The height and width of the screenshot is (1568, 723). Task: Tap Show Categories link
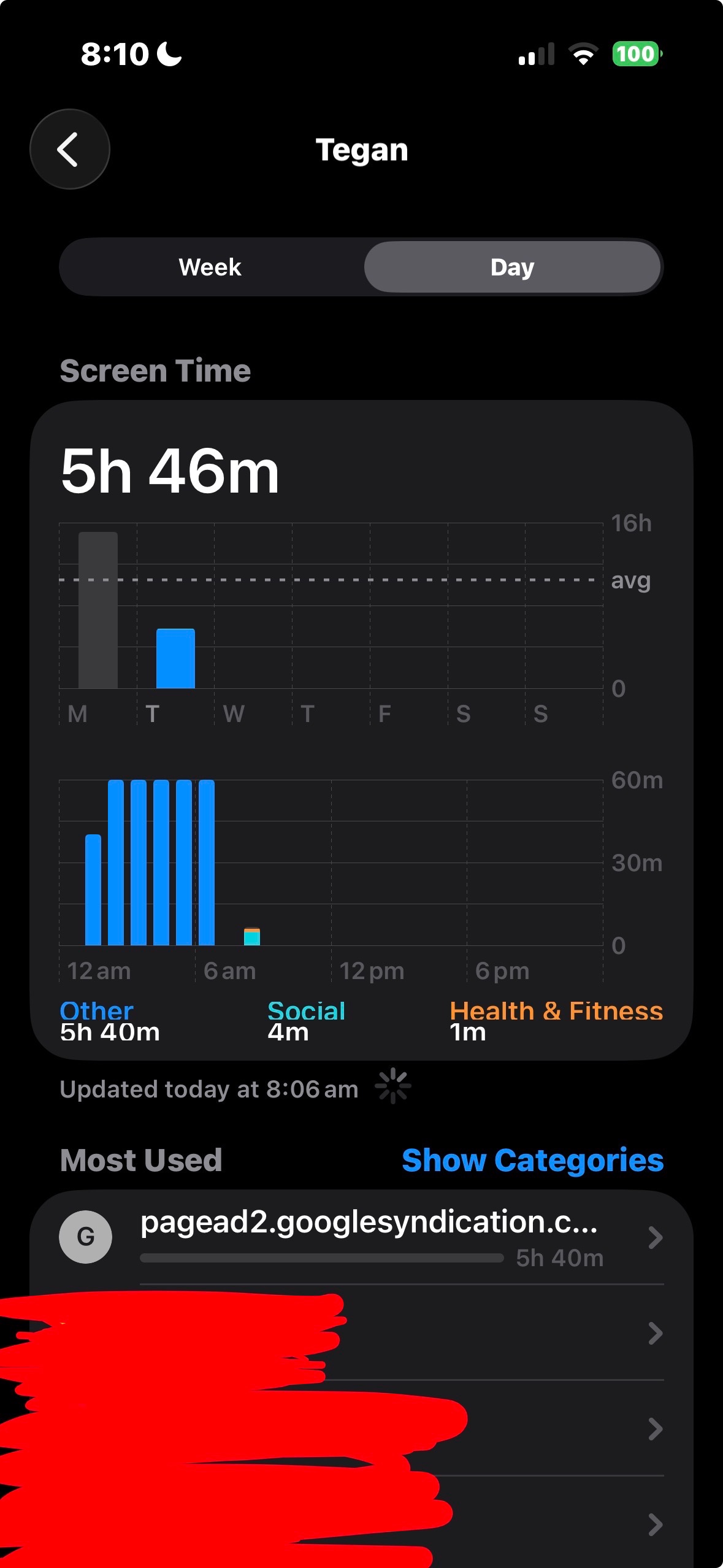(532, 1160)
